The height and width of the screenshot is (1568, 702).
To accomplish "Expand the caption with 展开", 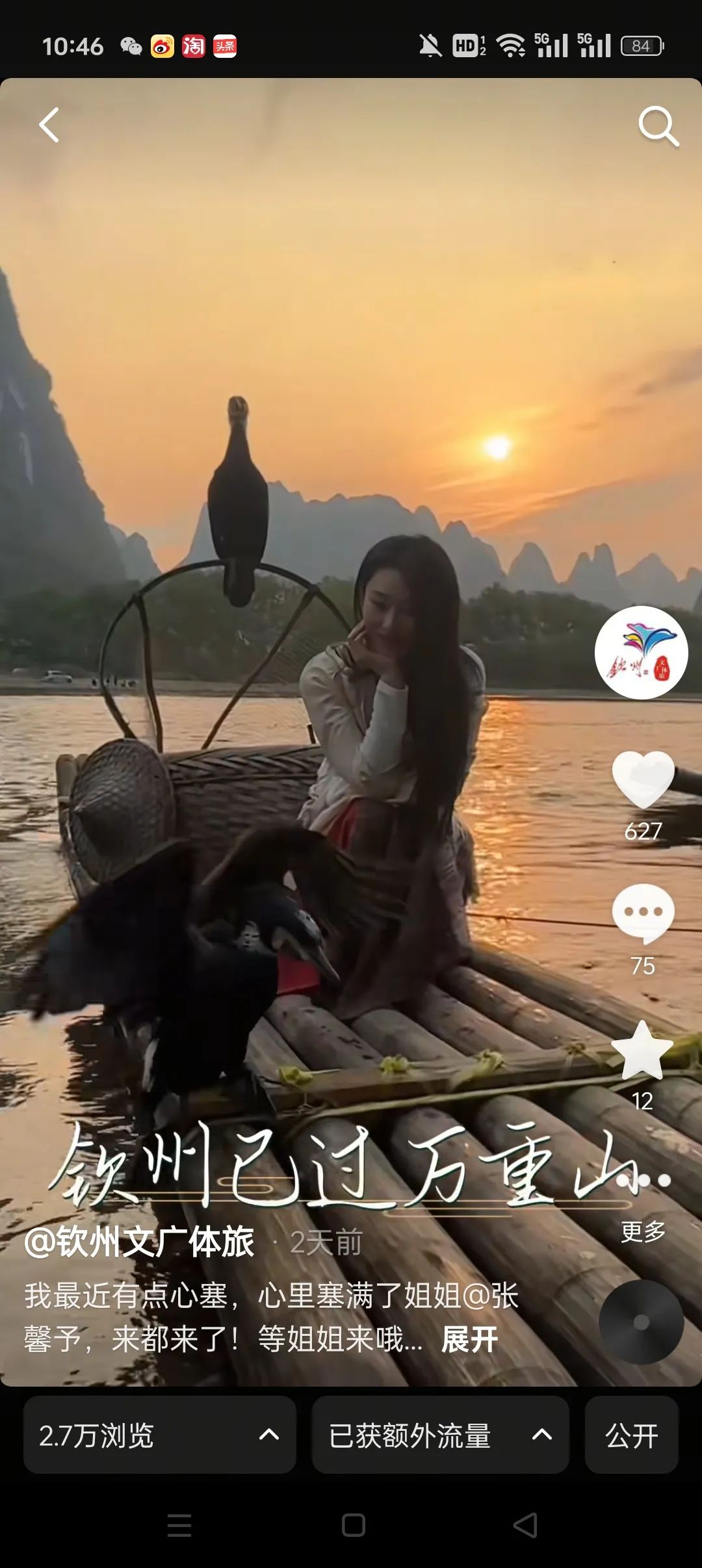I will [x=469, y=1340].
